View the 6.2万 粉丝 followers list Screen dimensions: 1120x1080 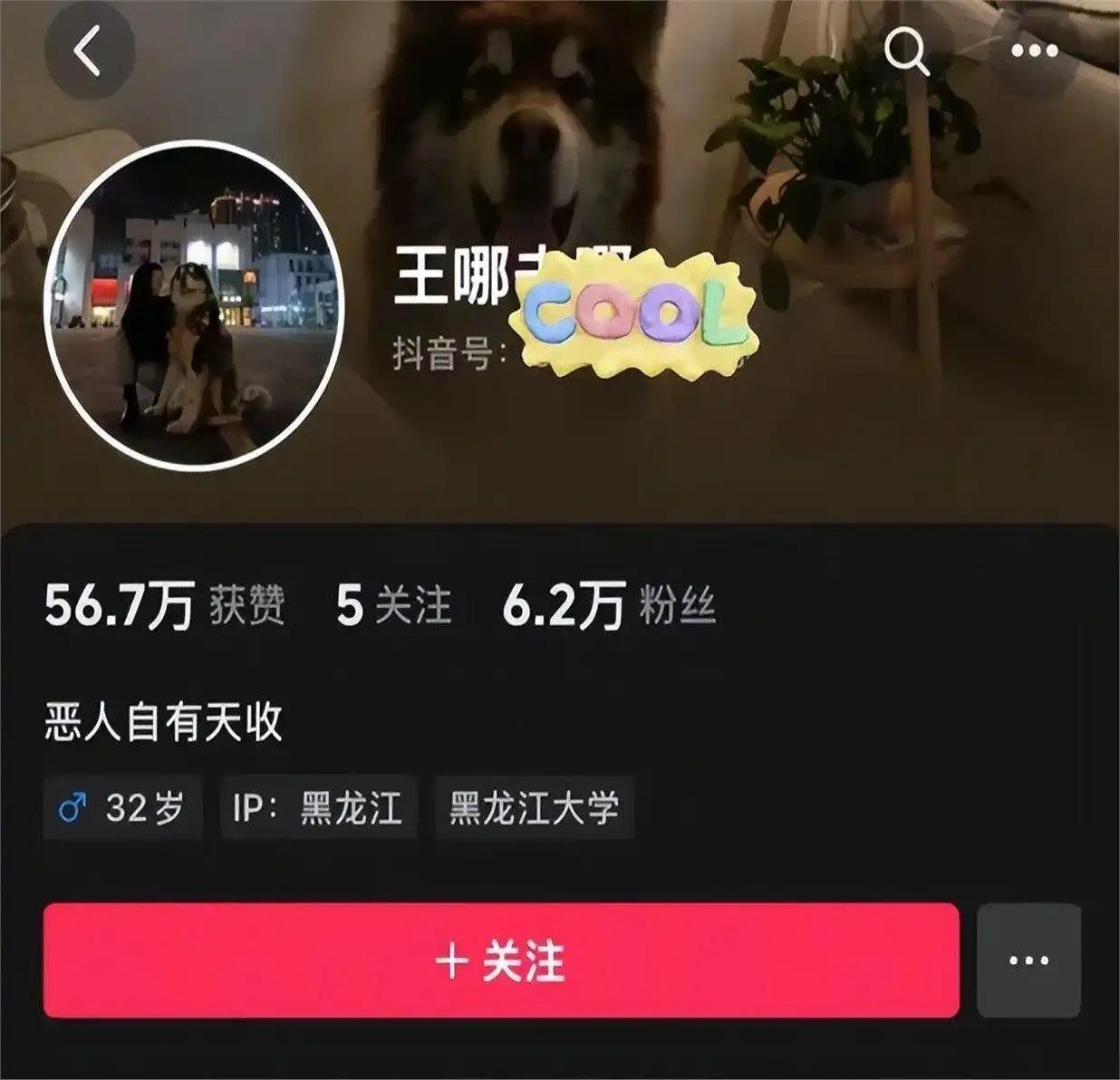click(609, 605)
